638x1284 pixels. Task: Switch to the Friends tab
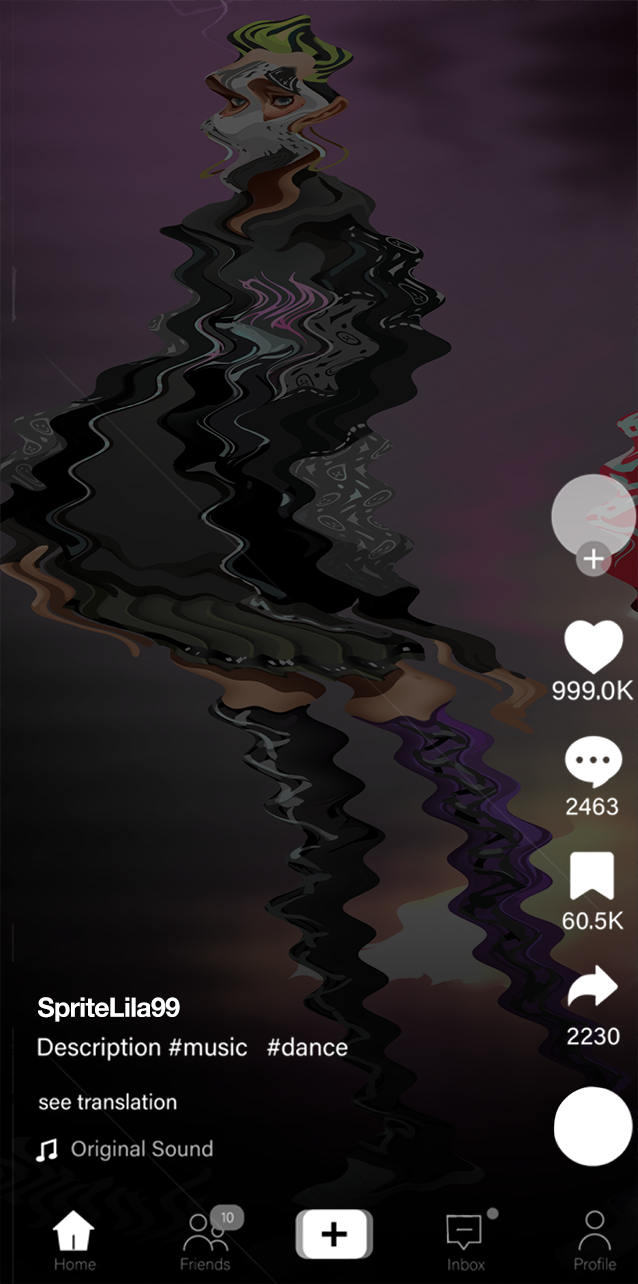coord(205,1240)
